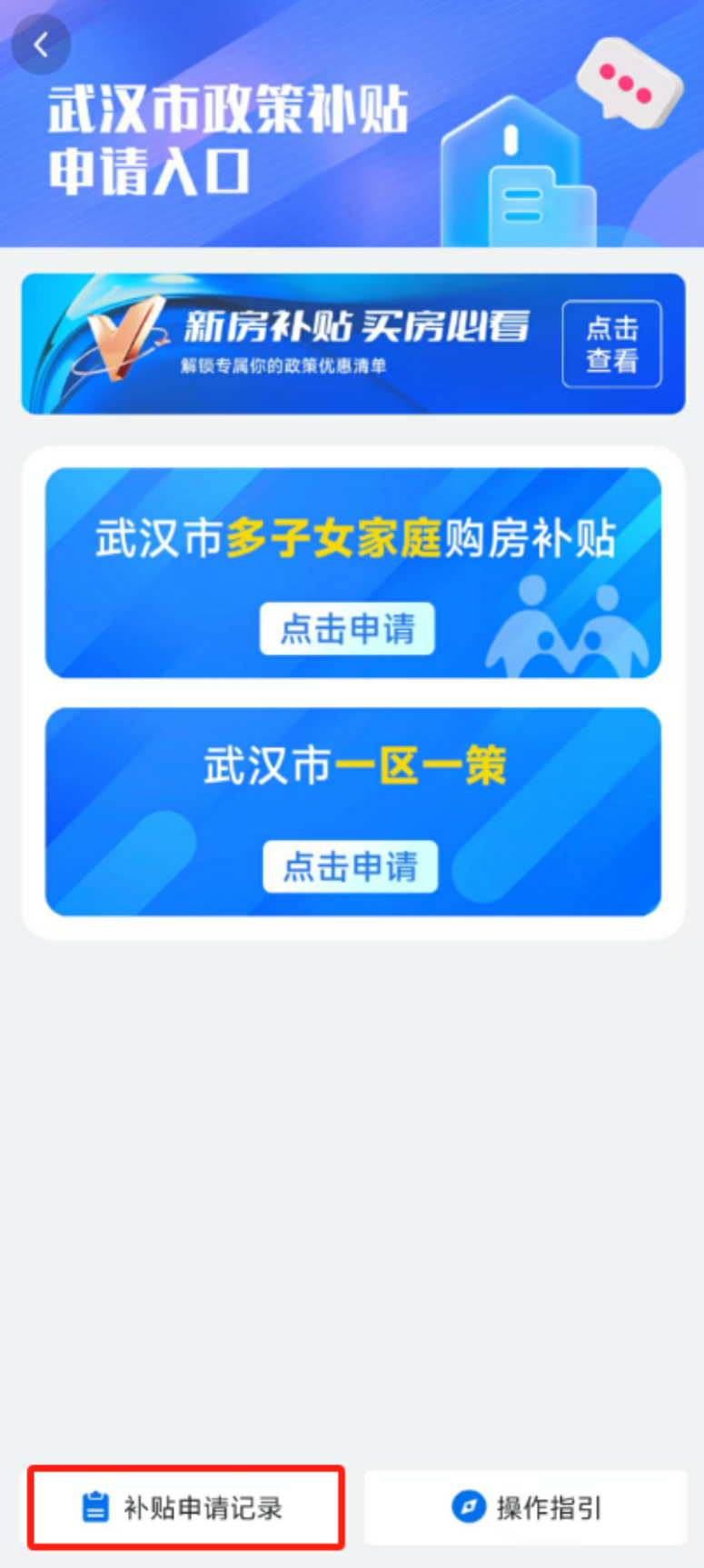The width and height of the screenshot is (704, 1568).
Task: Open 操作指引
Action: click(526, 1507)
